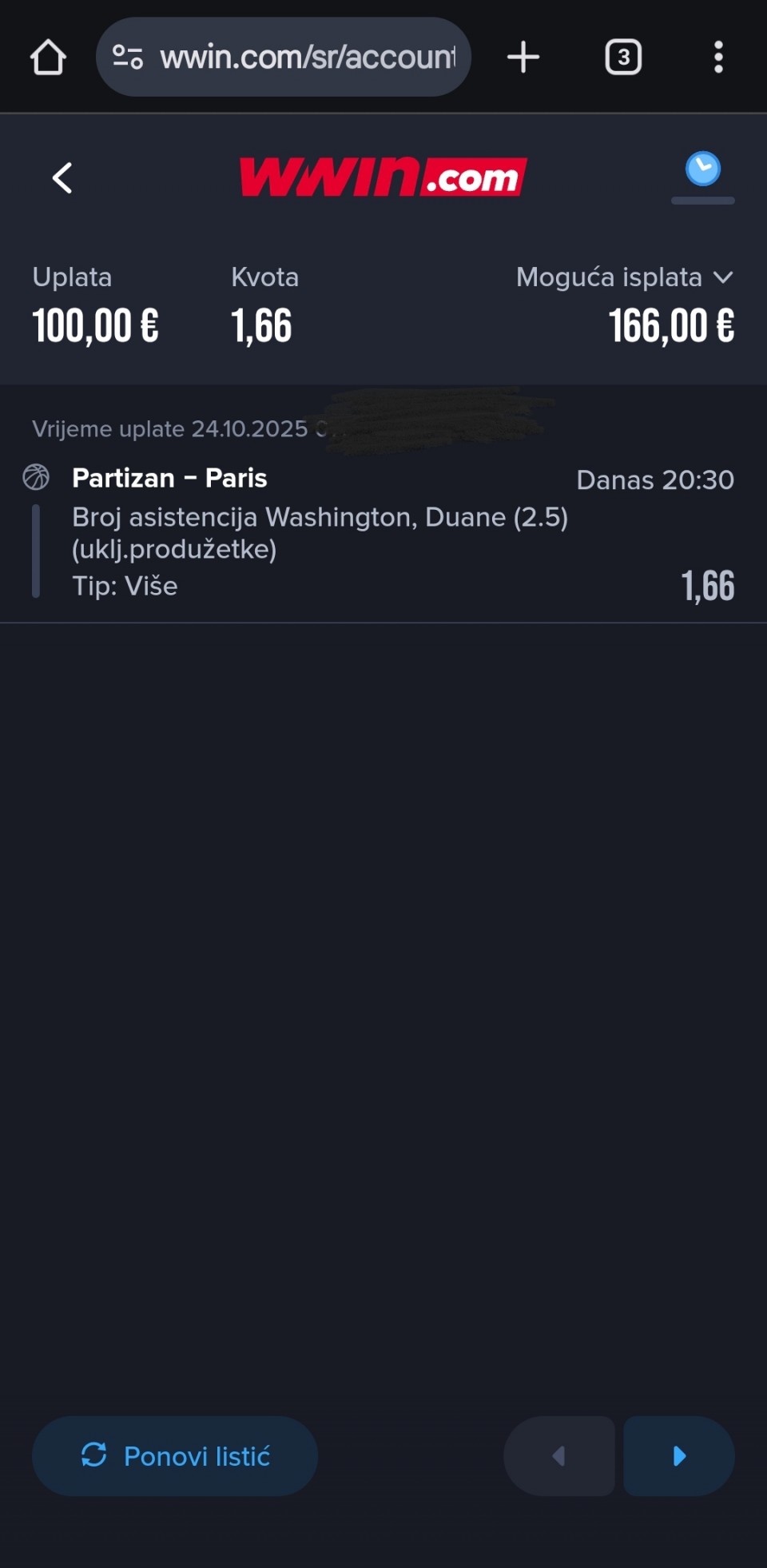Open the Partizan – Paris bet details

(x=169, y=478)
